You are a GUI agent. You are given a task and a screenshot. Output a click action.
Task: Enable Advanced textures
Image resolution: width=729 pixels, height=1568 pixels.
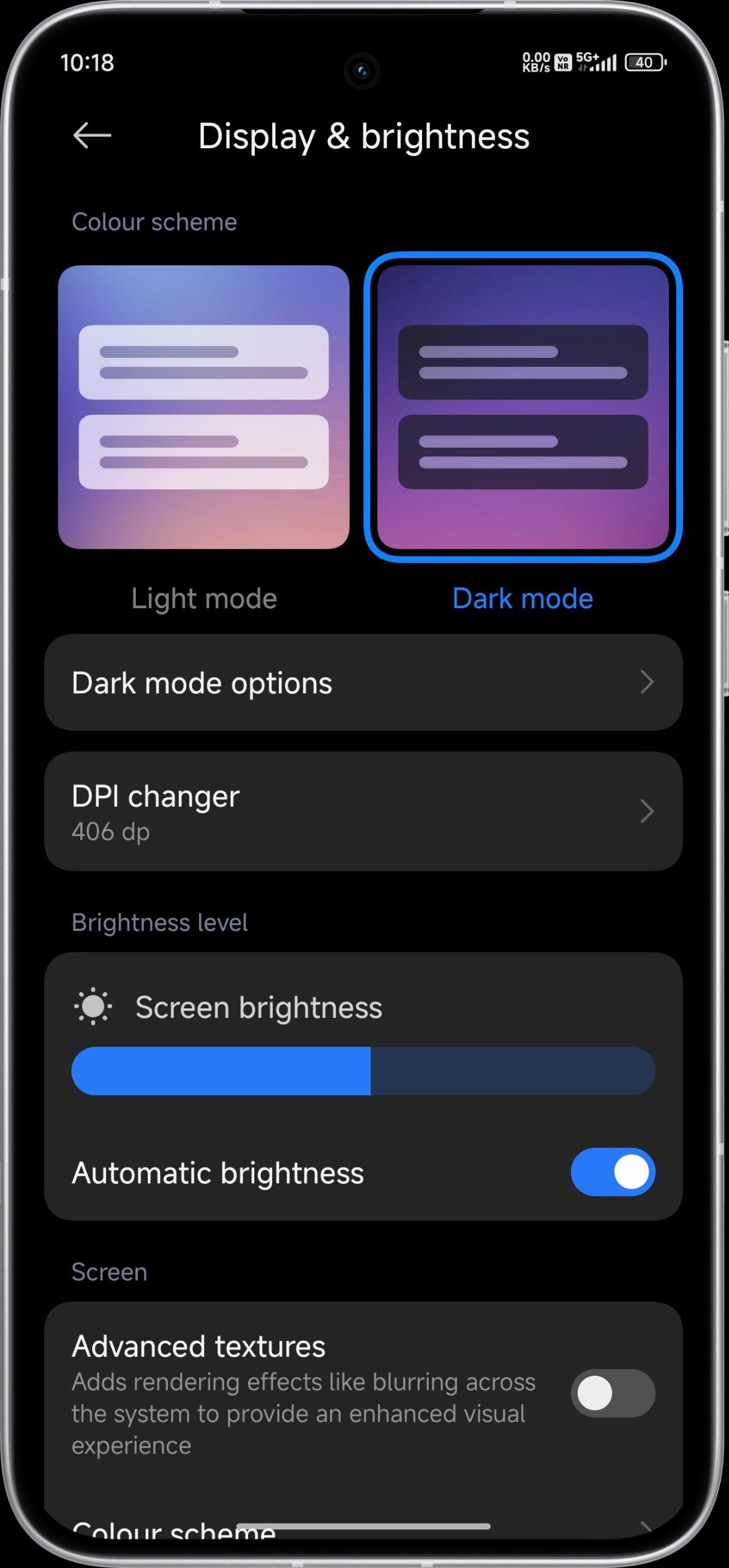(x=613, y=1393)
